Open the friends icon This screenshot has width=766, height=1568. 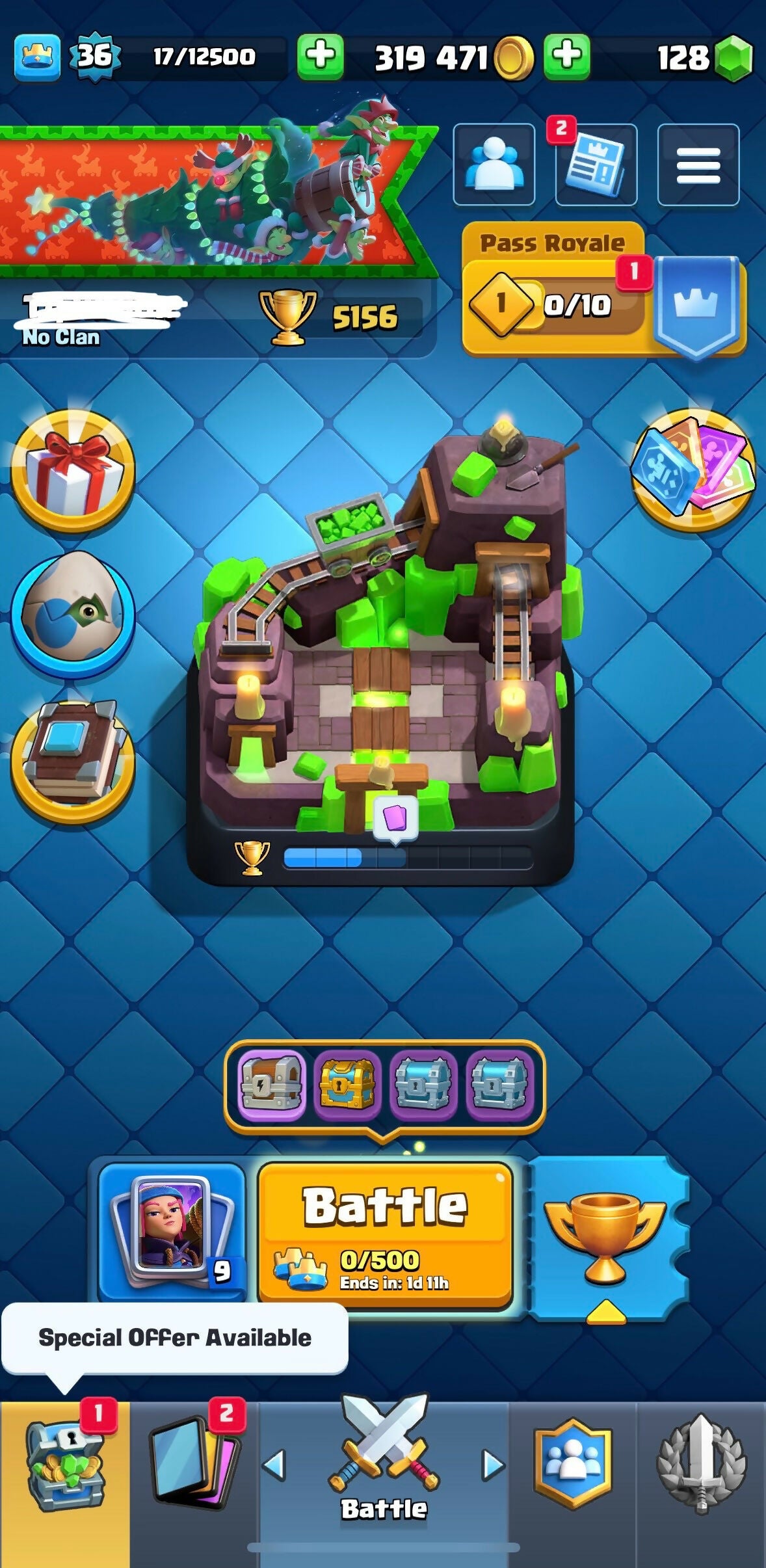494,165
